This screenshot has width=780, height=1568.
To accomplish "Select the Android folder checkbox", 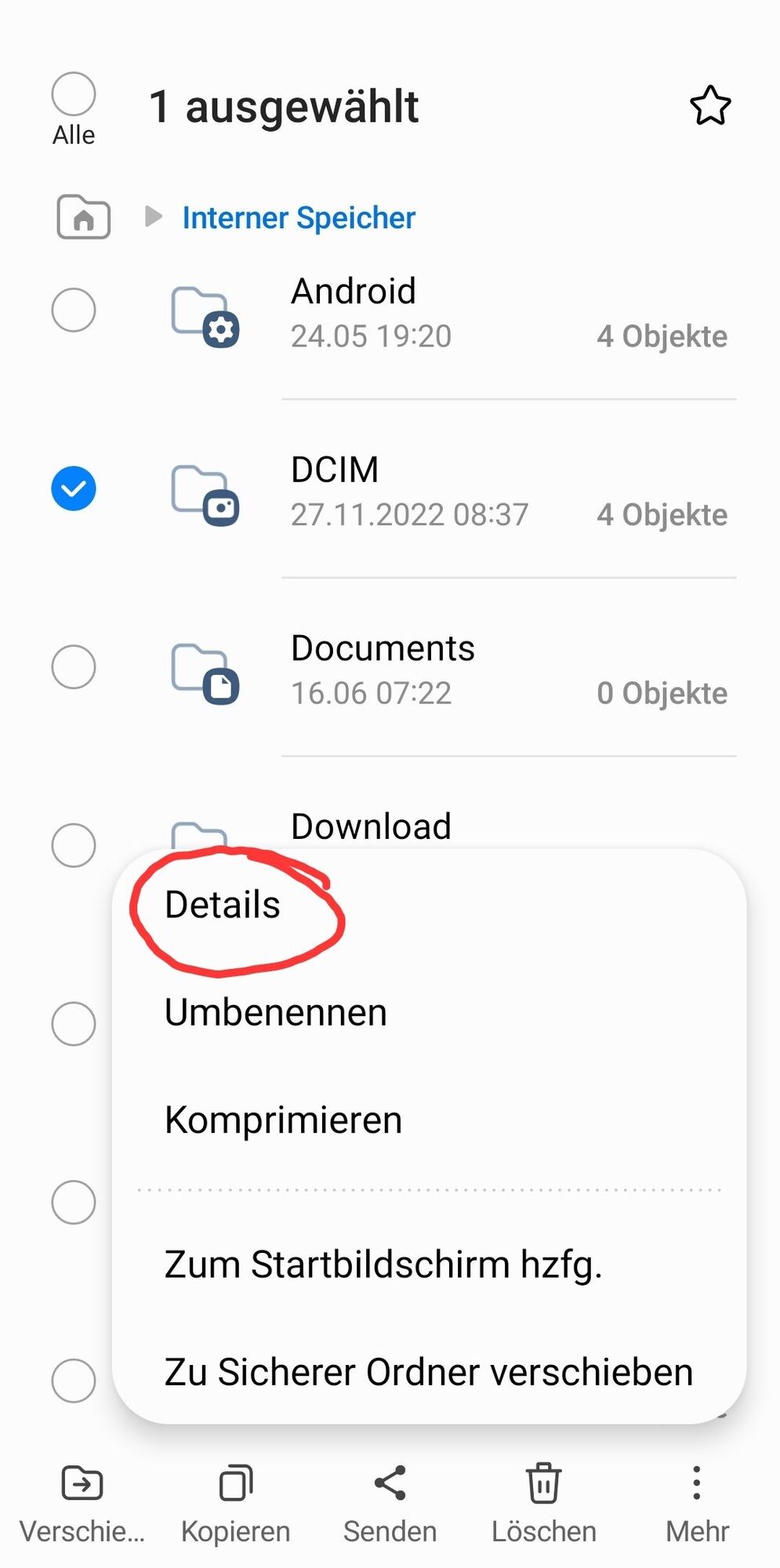I will [74, 310].
